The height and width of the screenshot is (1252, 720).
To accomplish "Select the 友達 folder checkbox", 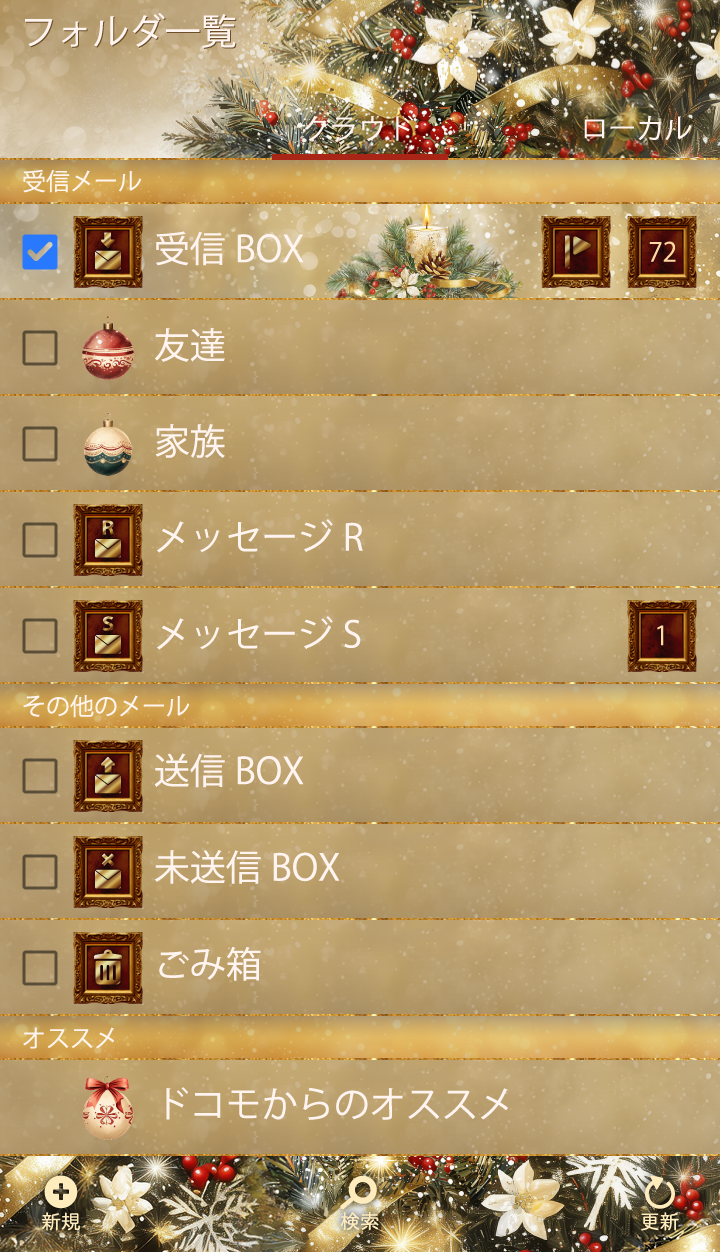I will pos(40,348).
